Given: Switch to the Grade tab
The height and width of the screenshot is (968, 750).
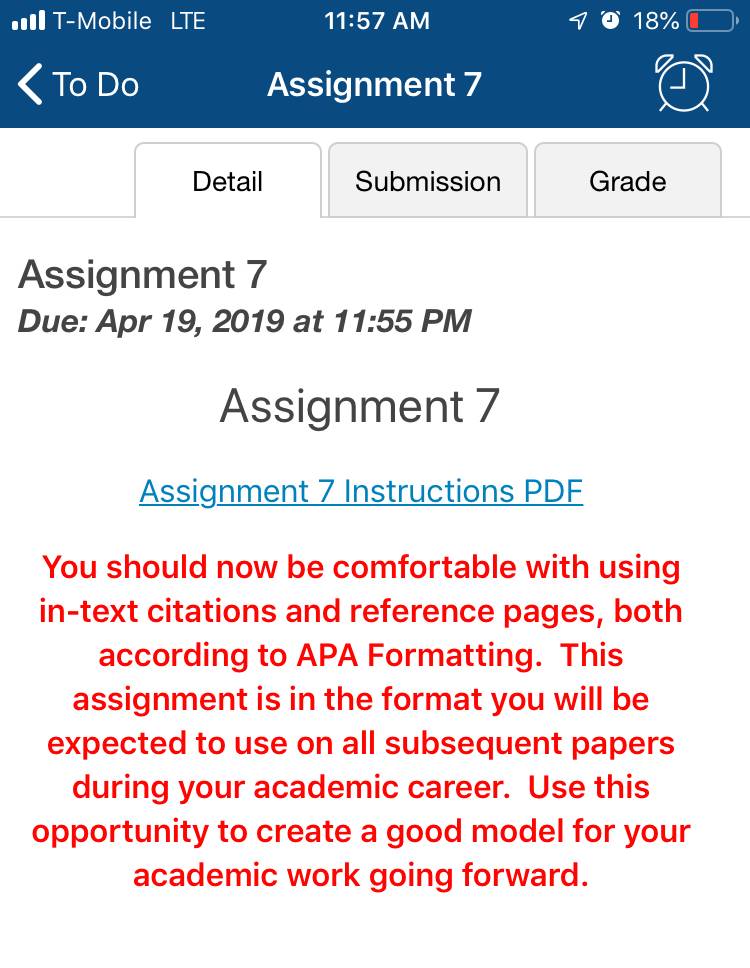Looking at the screenshot, I should click(x=627, y=181).
